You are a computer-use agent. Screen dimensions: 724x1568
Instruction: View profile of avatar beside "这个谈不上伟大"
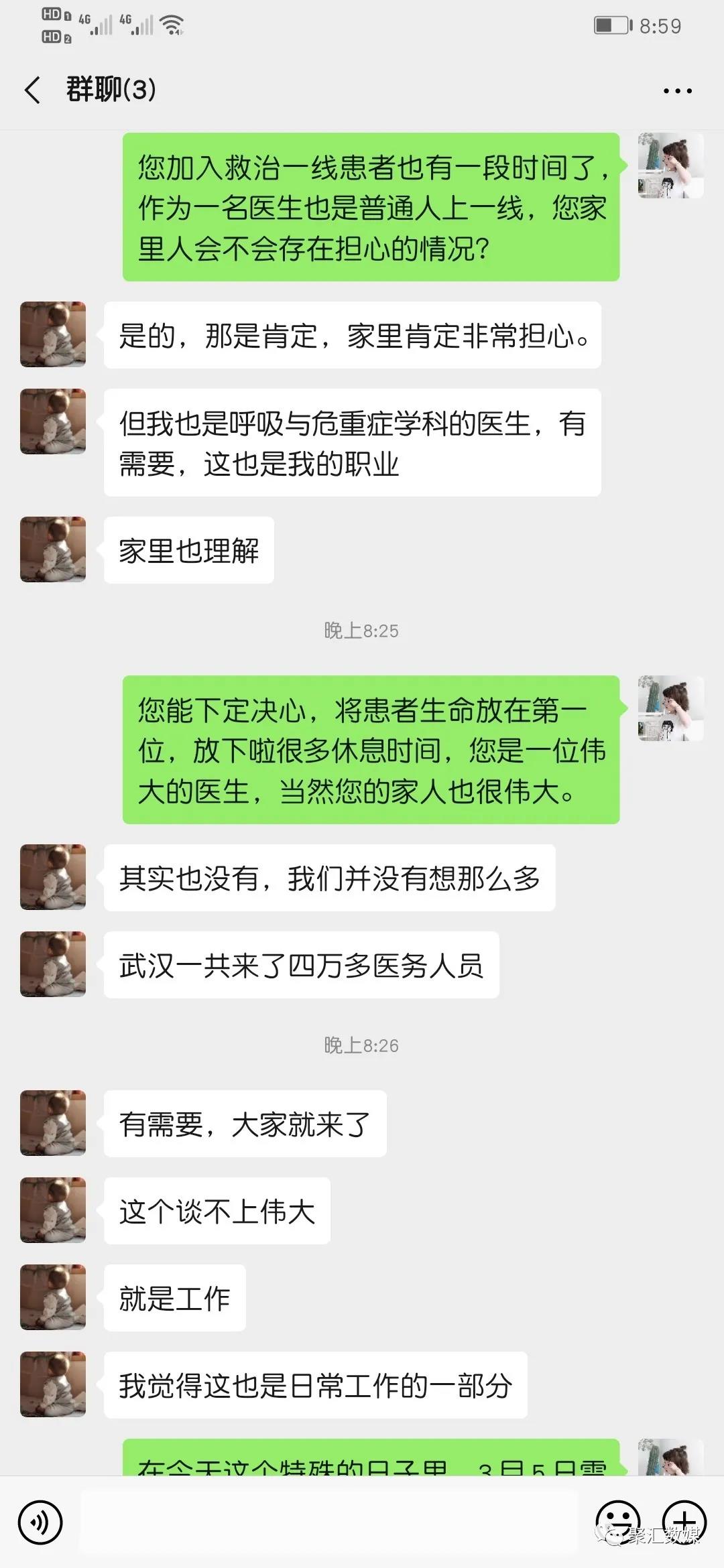pos(53,1210)
